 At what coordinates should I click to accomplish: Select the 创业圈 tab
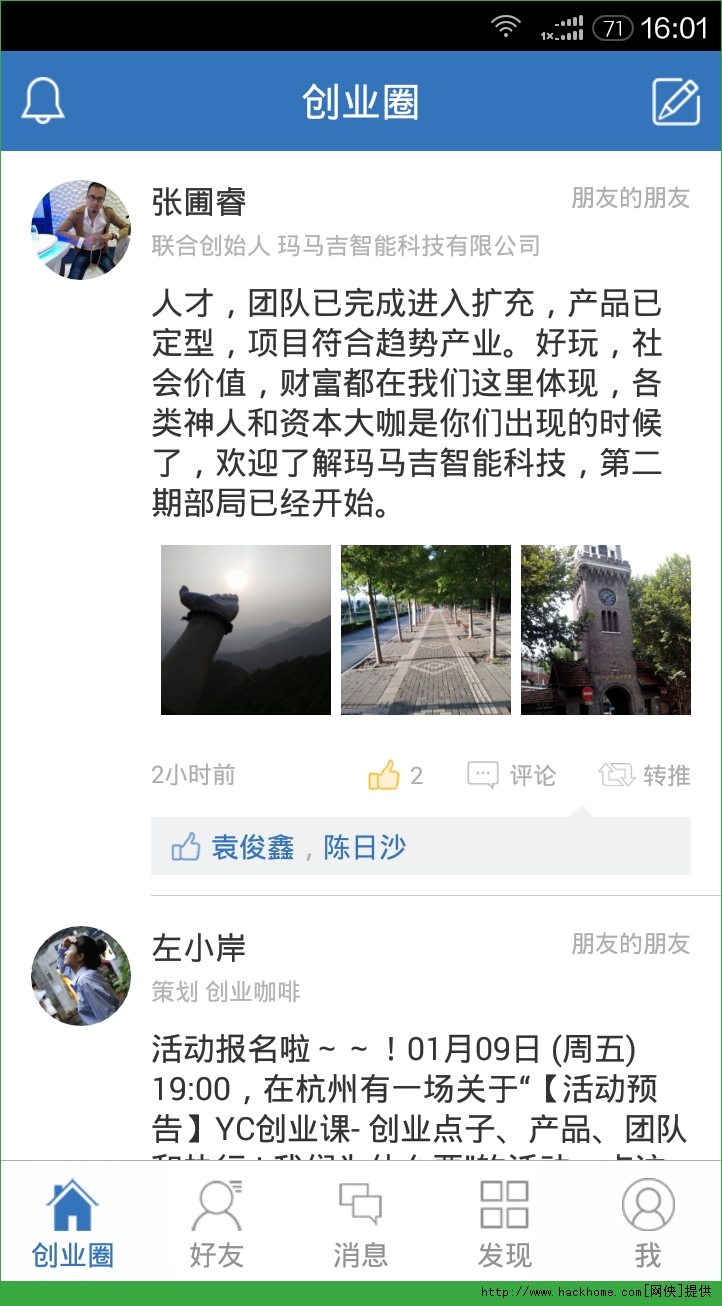tap(73, 1222)
